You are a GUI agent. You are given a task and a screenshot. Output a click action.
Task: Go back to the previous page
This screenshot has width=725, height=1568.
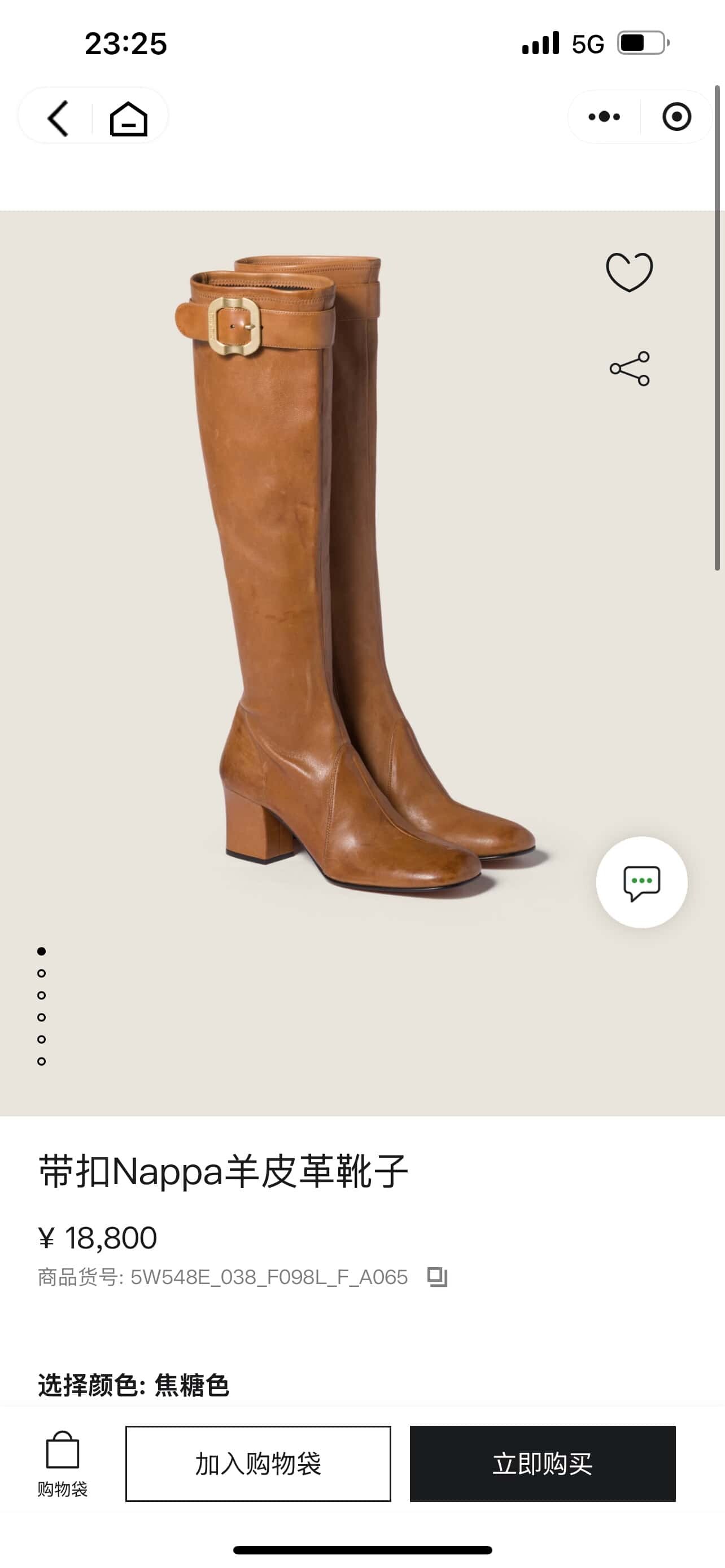pyautogui.click(x=58, y=117)
